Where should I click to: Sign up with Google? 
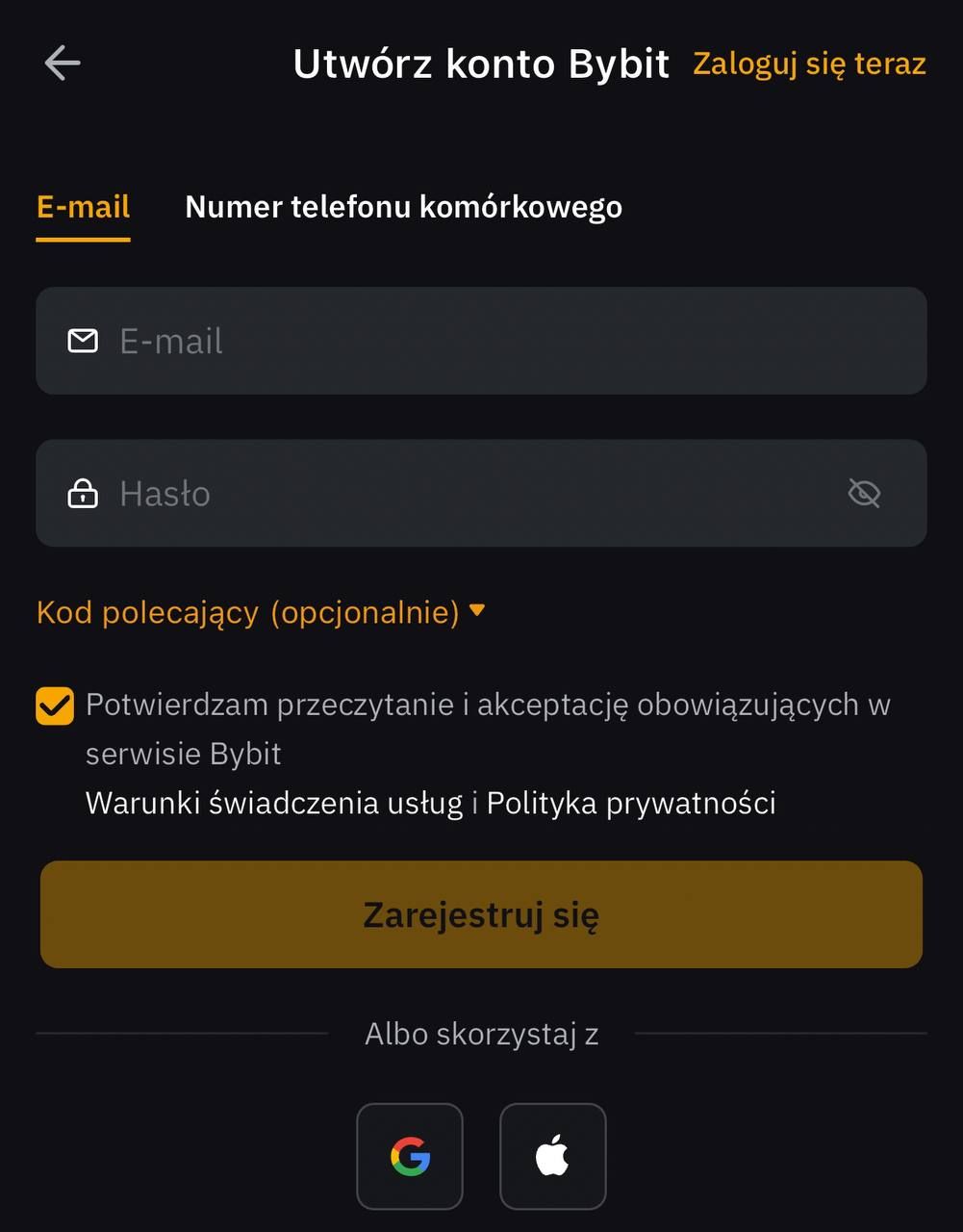410,1156
